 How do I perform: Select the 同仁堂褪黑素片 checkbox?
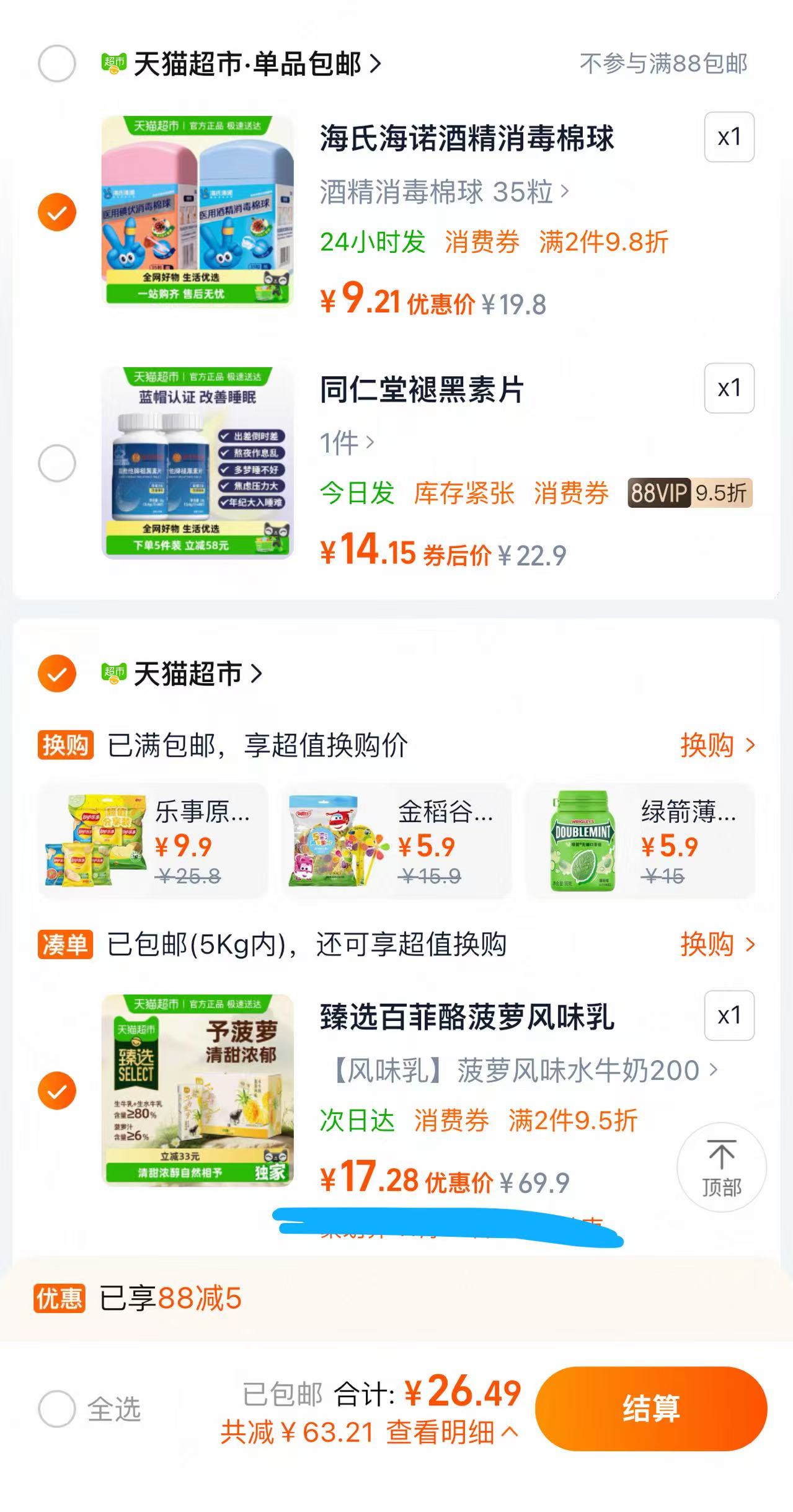click(x=58, y=463)
